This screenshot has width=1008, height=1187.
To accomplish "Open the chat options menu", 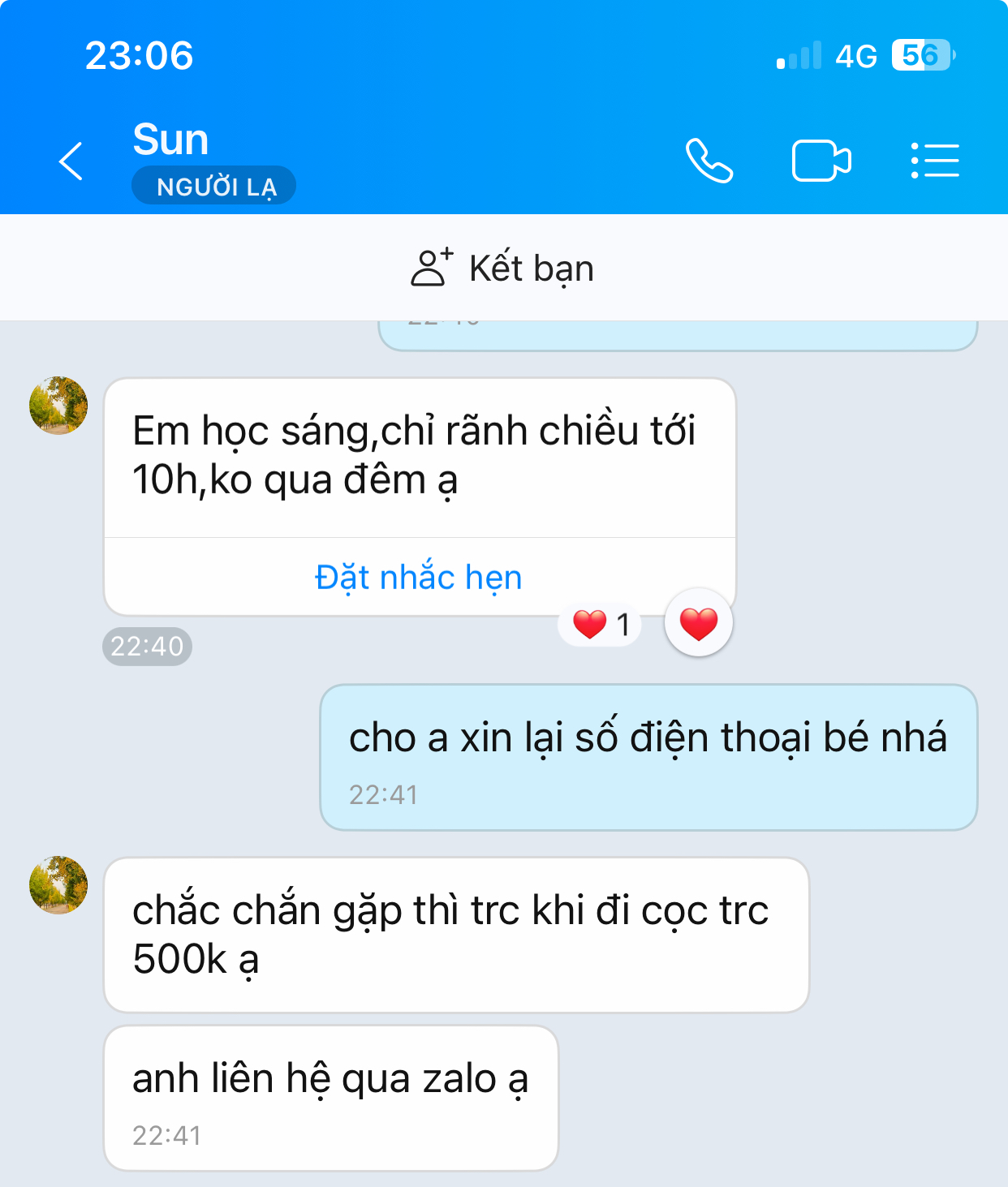I will pos(935,161).
